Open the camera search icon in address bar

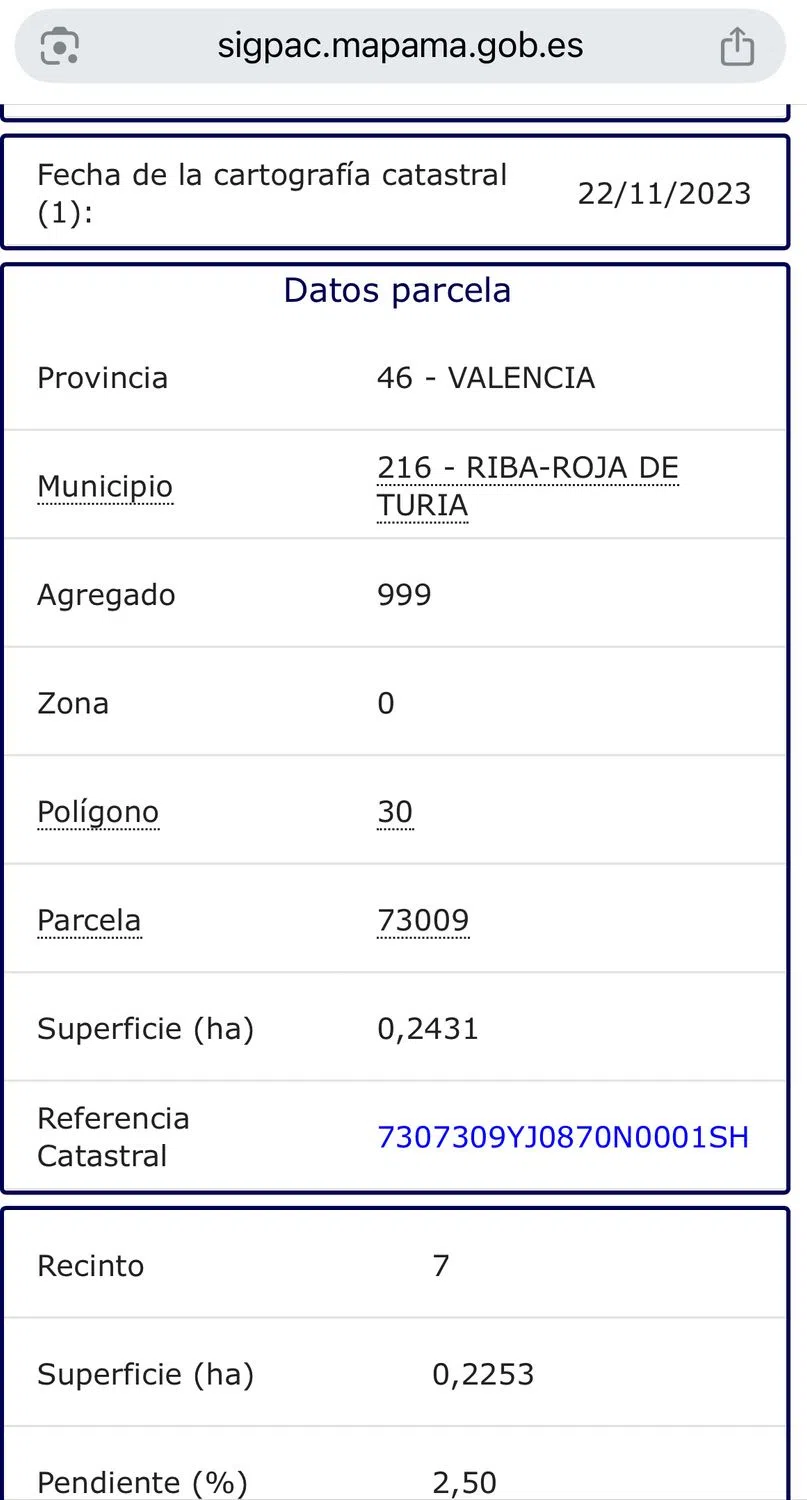tap(60, 46)
